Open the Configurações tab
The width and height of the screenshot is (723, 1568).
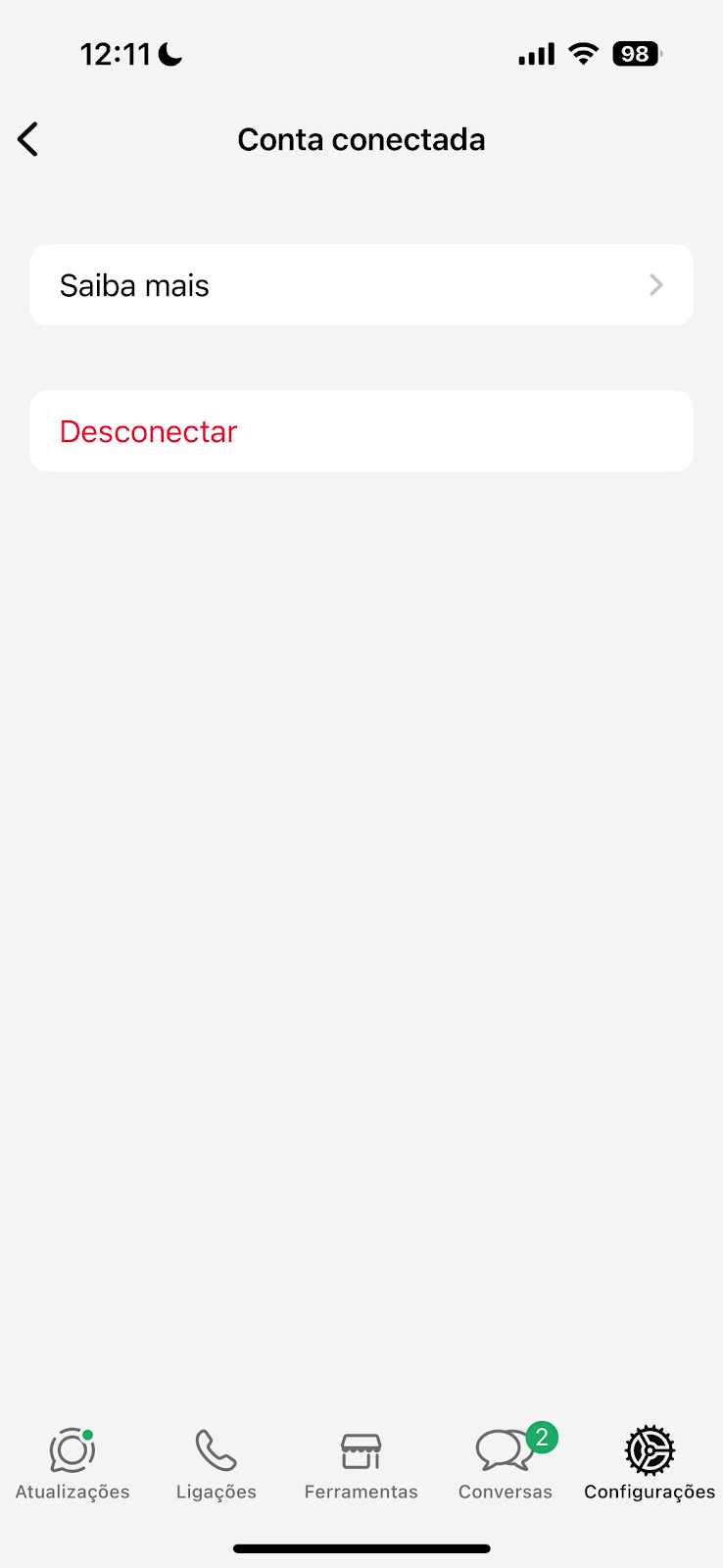pyautogui.click(x=650, y=1465)
